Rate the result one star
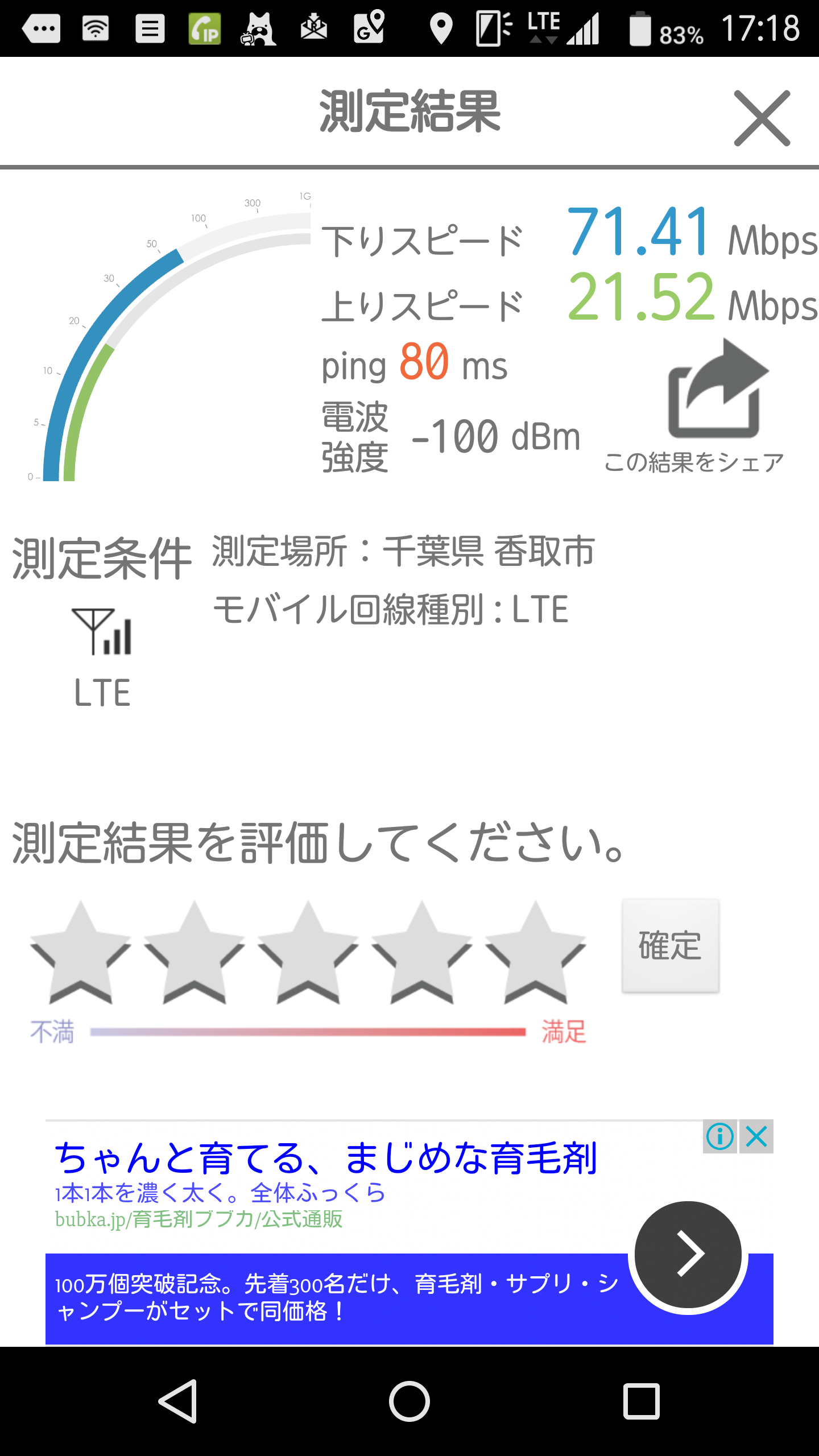819x1456 pixels. [80, 953]
